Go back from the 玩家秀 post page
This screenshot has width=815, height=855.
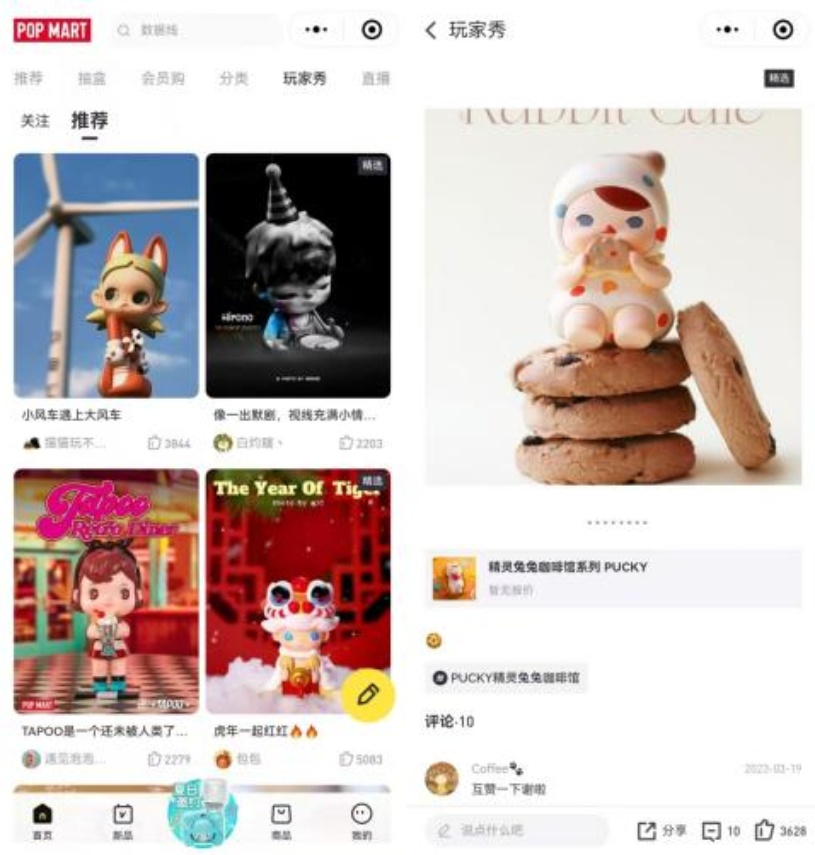431,30
